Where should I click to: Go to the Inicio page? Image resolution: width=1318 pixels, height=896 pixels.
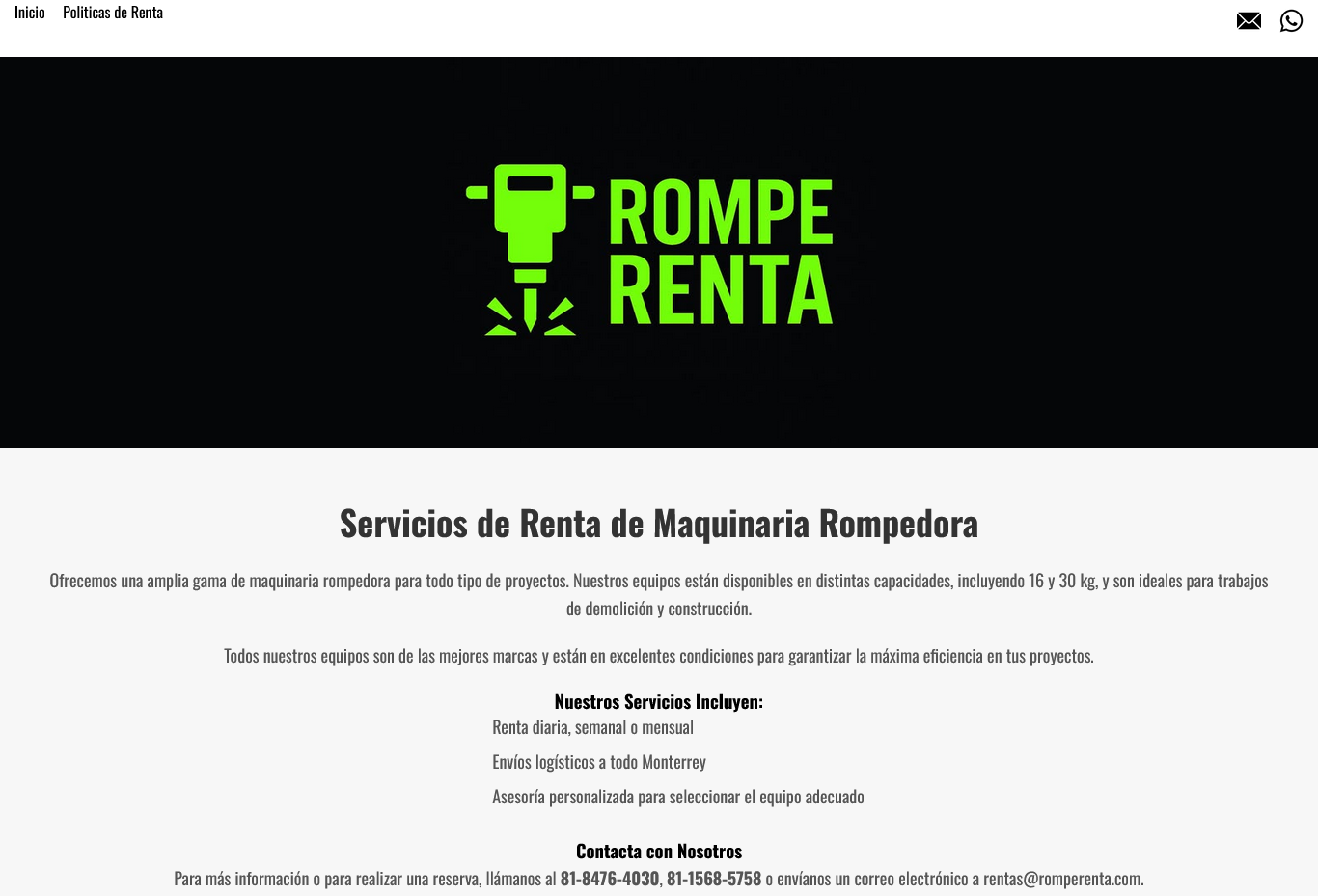pos(30,13)
